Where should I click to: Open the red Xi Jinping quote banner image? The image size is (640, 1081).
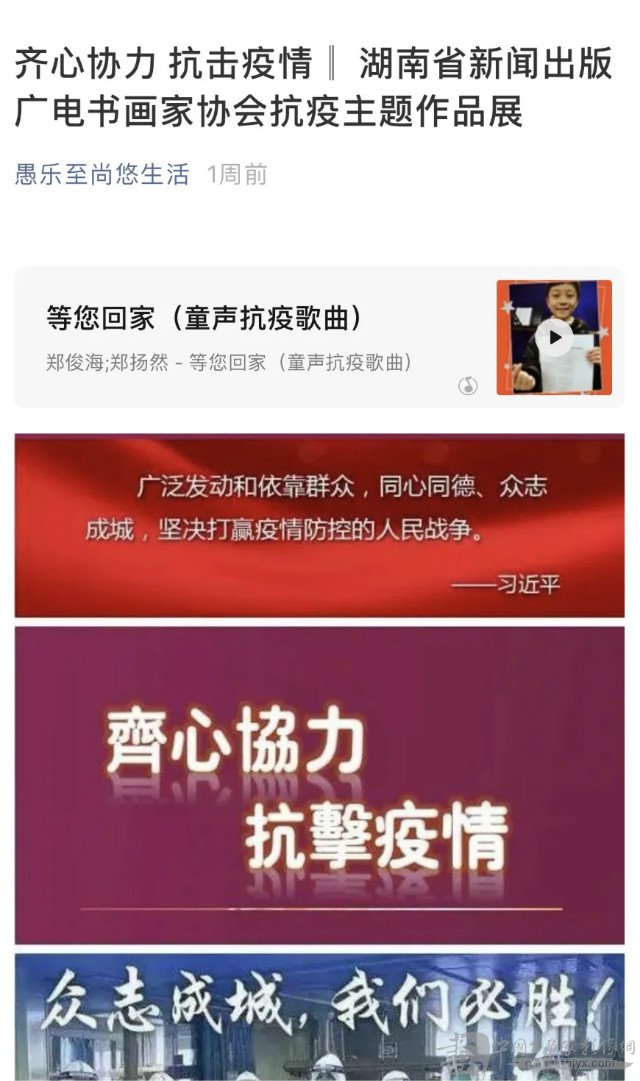319,525
